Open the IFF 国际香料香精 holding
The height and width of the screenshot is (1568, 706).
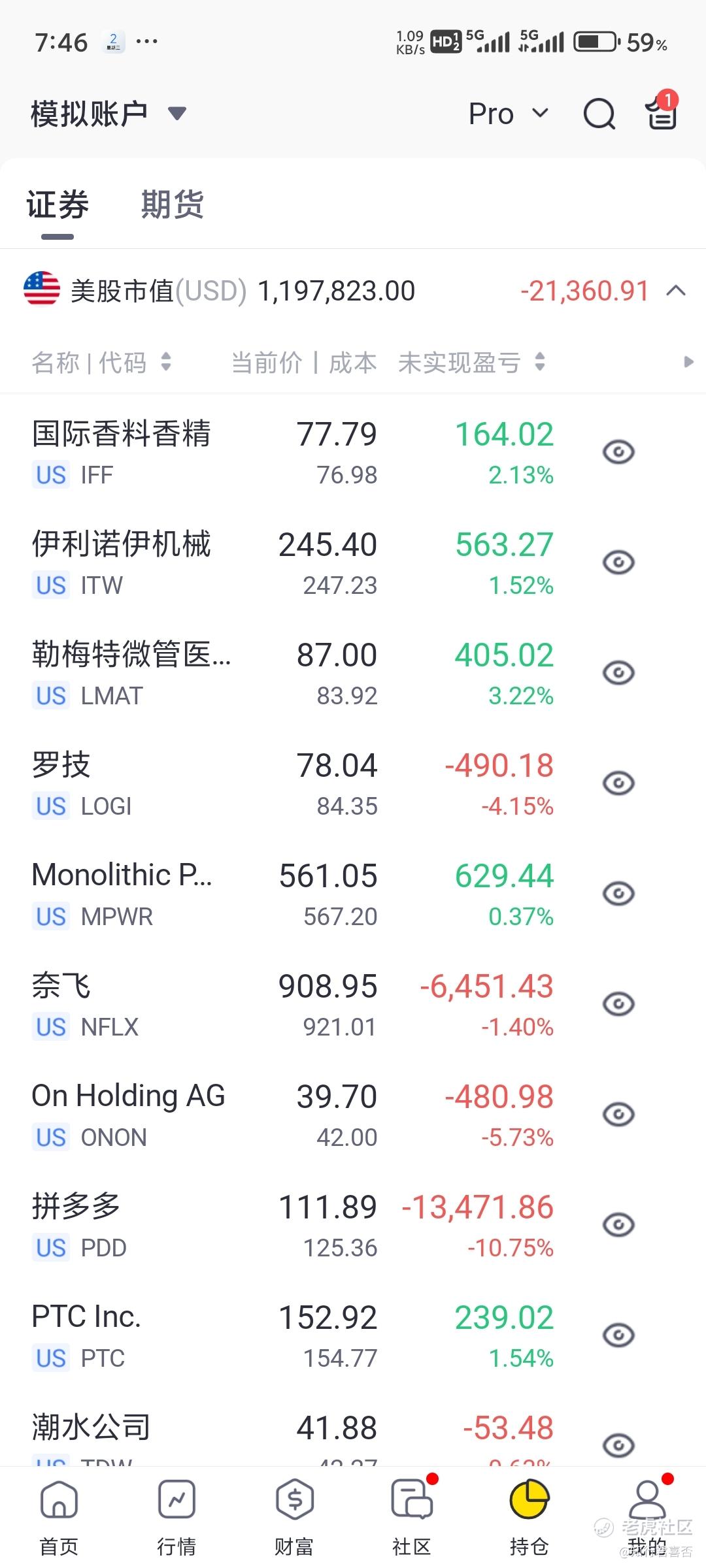click(x=353, y=452)
